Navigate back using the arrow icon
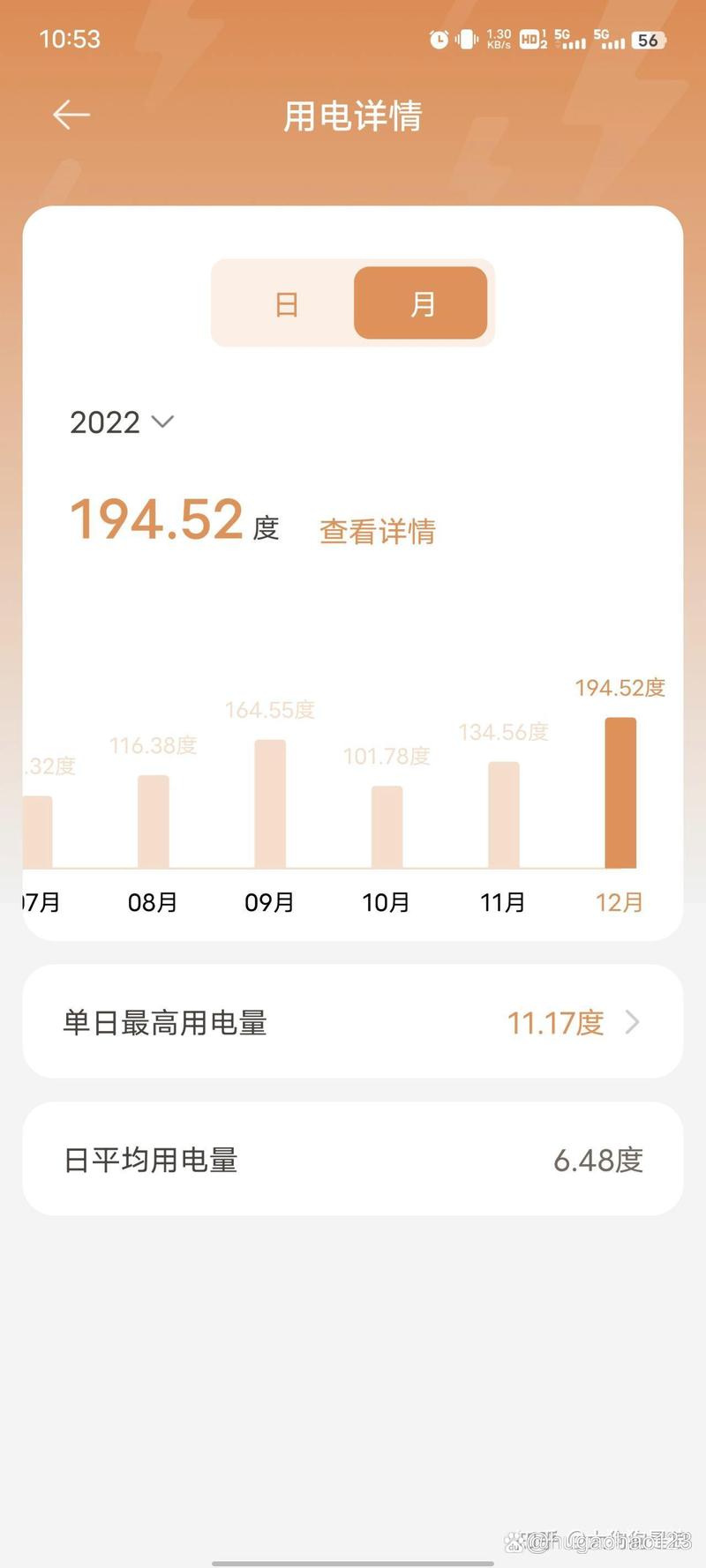706x1568 pixels. click(72, 114)
